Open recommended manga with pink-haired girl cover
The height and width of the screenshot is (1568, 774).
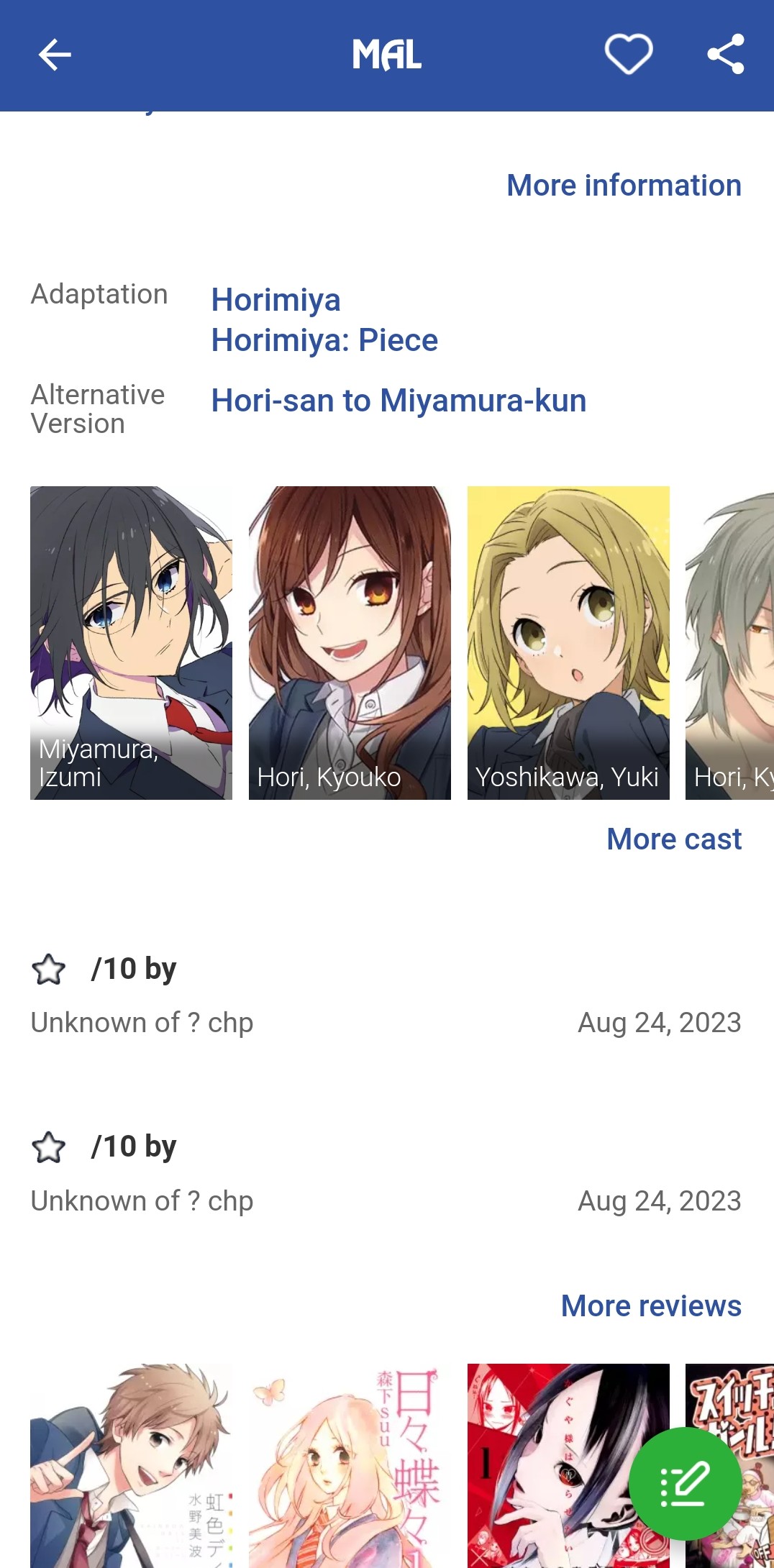(x=350, y=1467)
